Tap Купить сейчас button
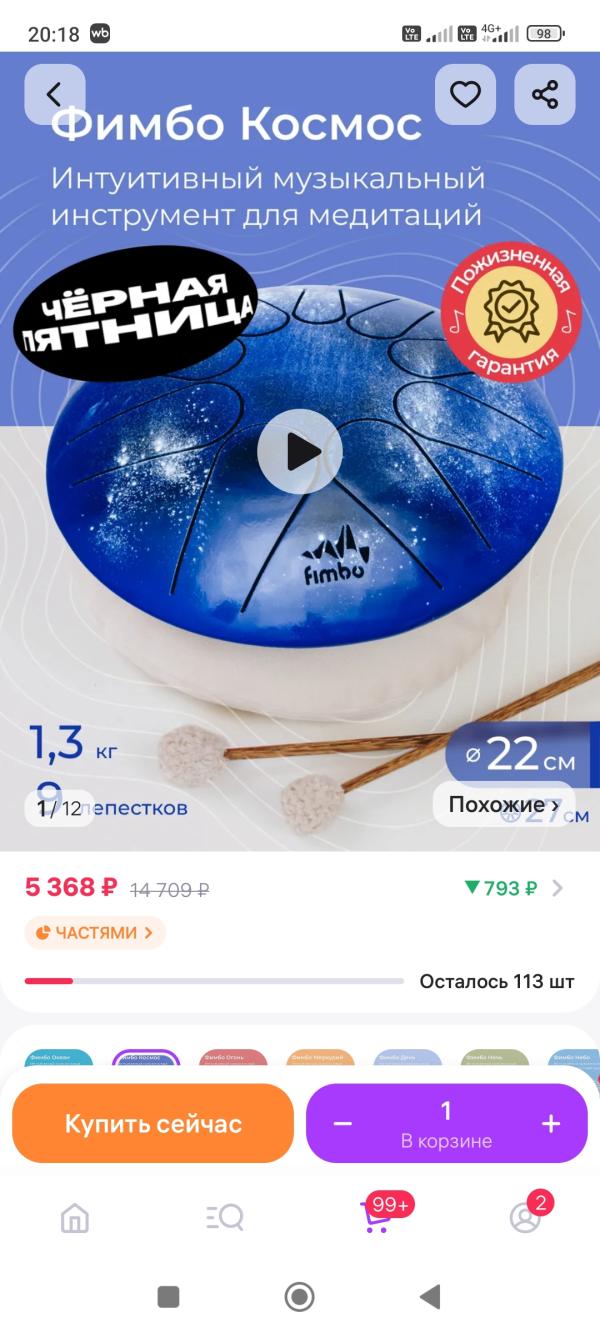This screenshot has width=600, height=1332. (153, 1123)
